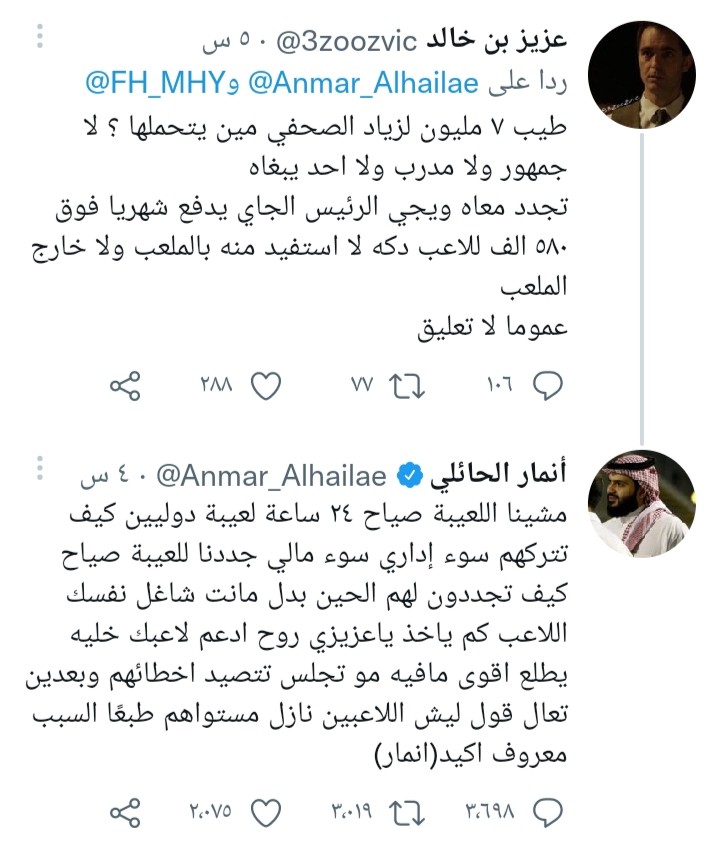Screen dimensions: 720x848
Task: Reply to أنمار الحائلي's tweet
Action: (x=548, y=811)
